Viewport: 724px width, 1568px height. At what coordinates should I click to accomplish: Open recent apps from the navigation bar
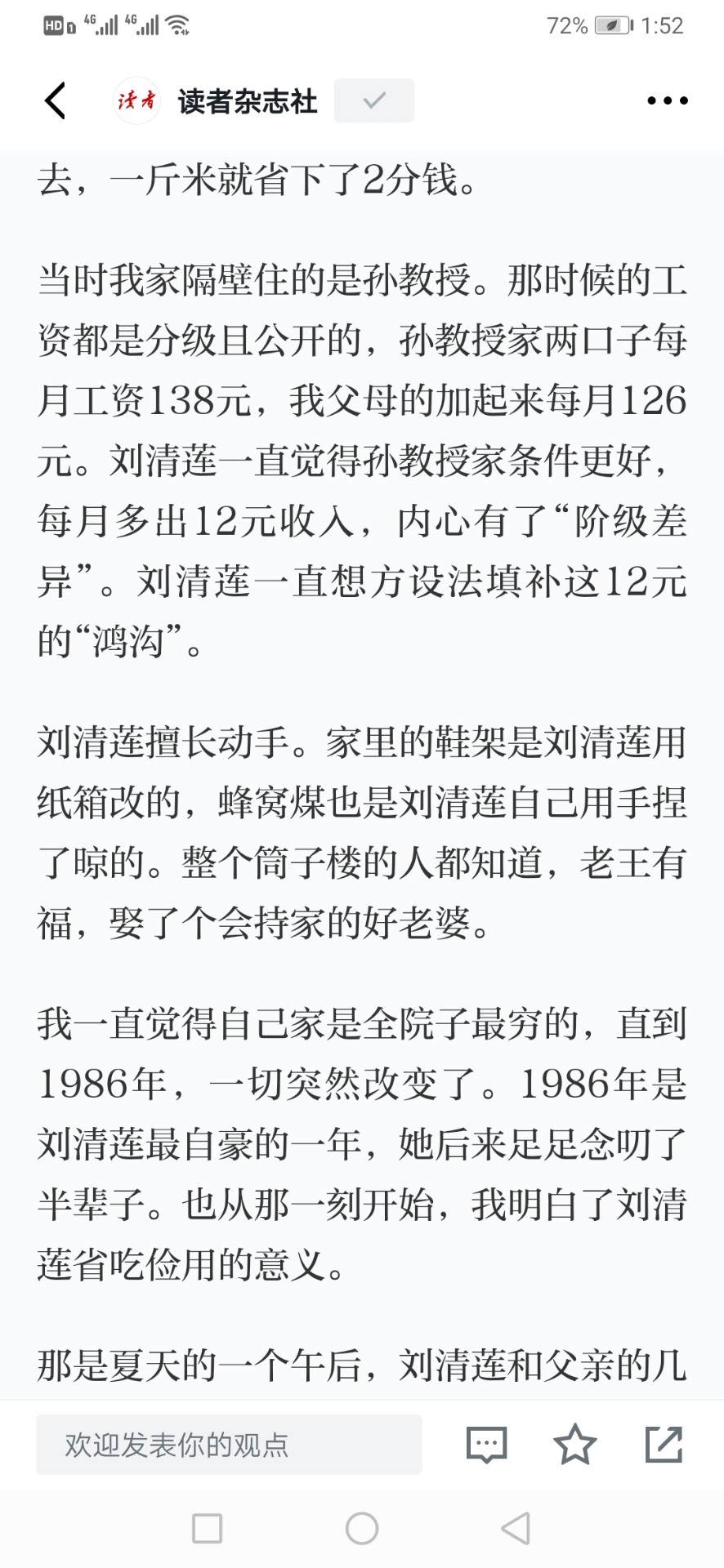[x=207, y=1528]
